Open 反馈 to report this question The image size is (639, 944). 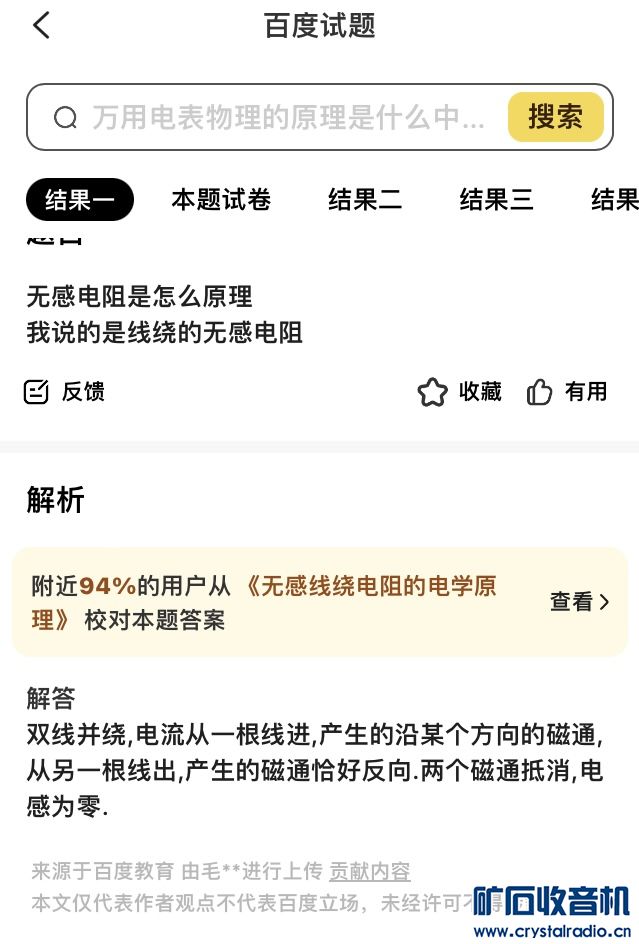tap(65, 392)
